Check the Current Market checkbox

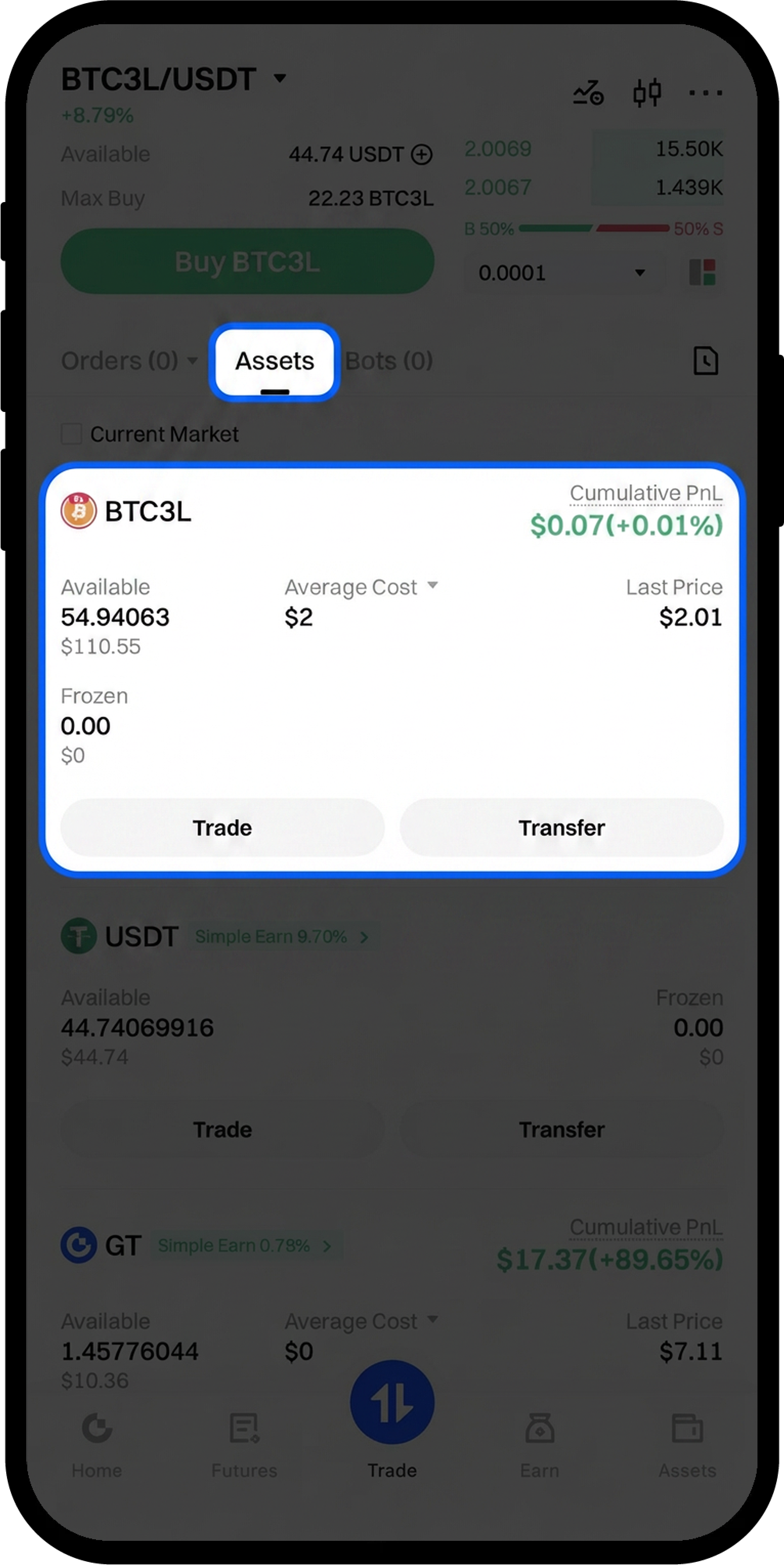pyautogui.click(x=72, y=435)
